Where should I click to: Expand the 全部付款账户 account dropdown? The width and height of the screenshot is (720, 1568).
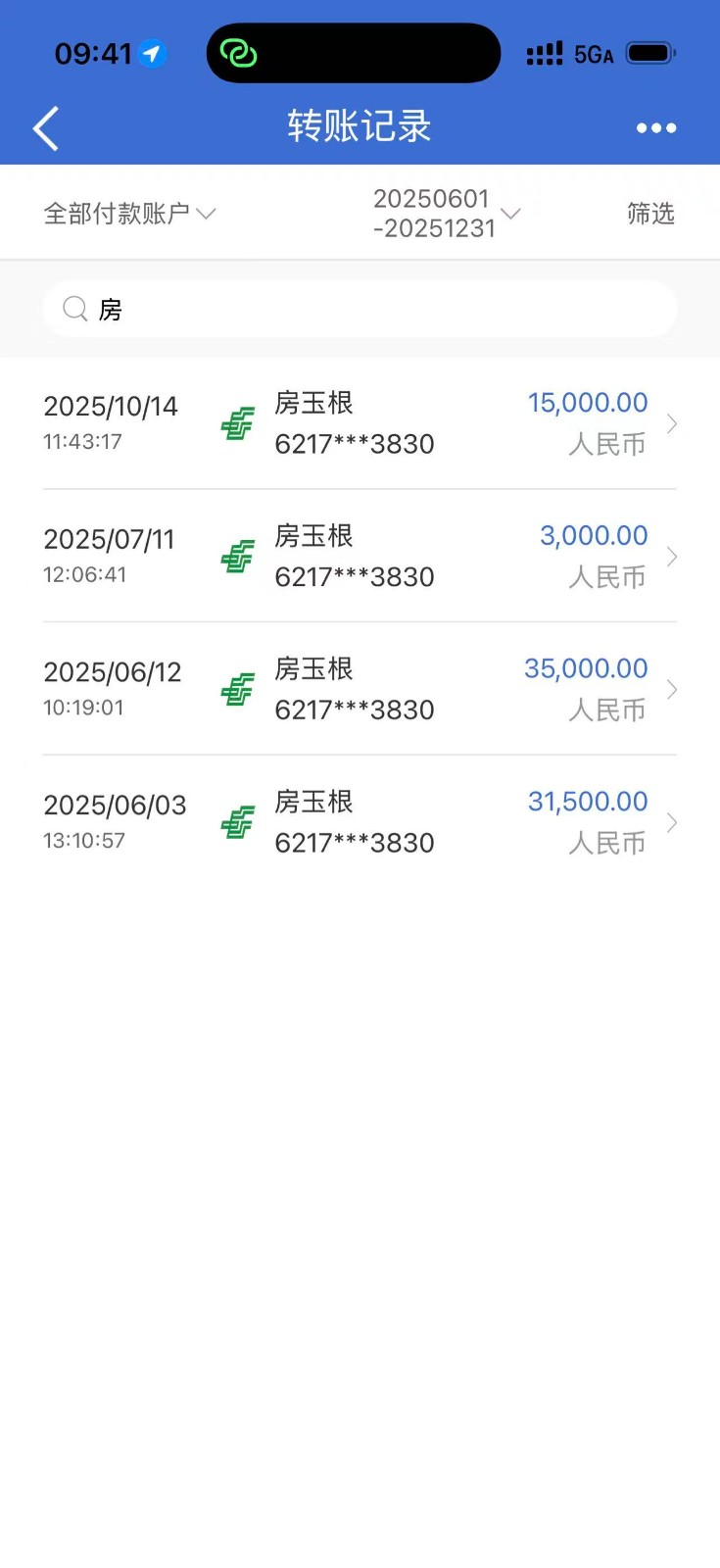click(x=129, y=214)
